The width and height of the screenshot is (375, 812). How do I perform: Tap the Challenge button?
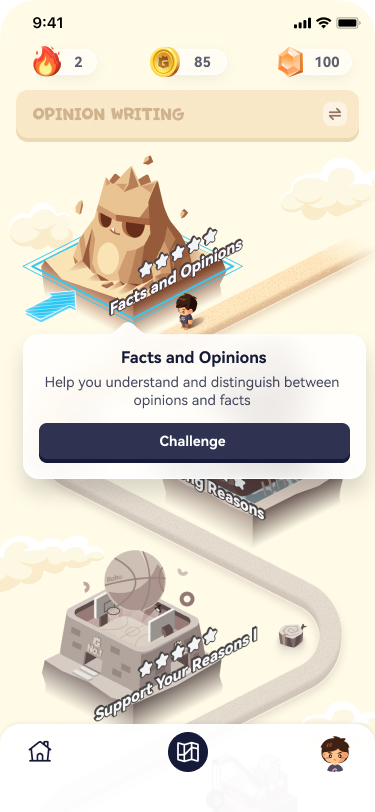coord(194,442)
